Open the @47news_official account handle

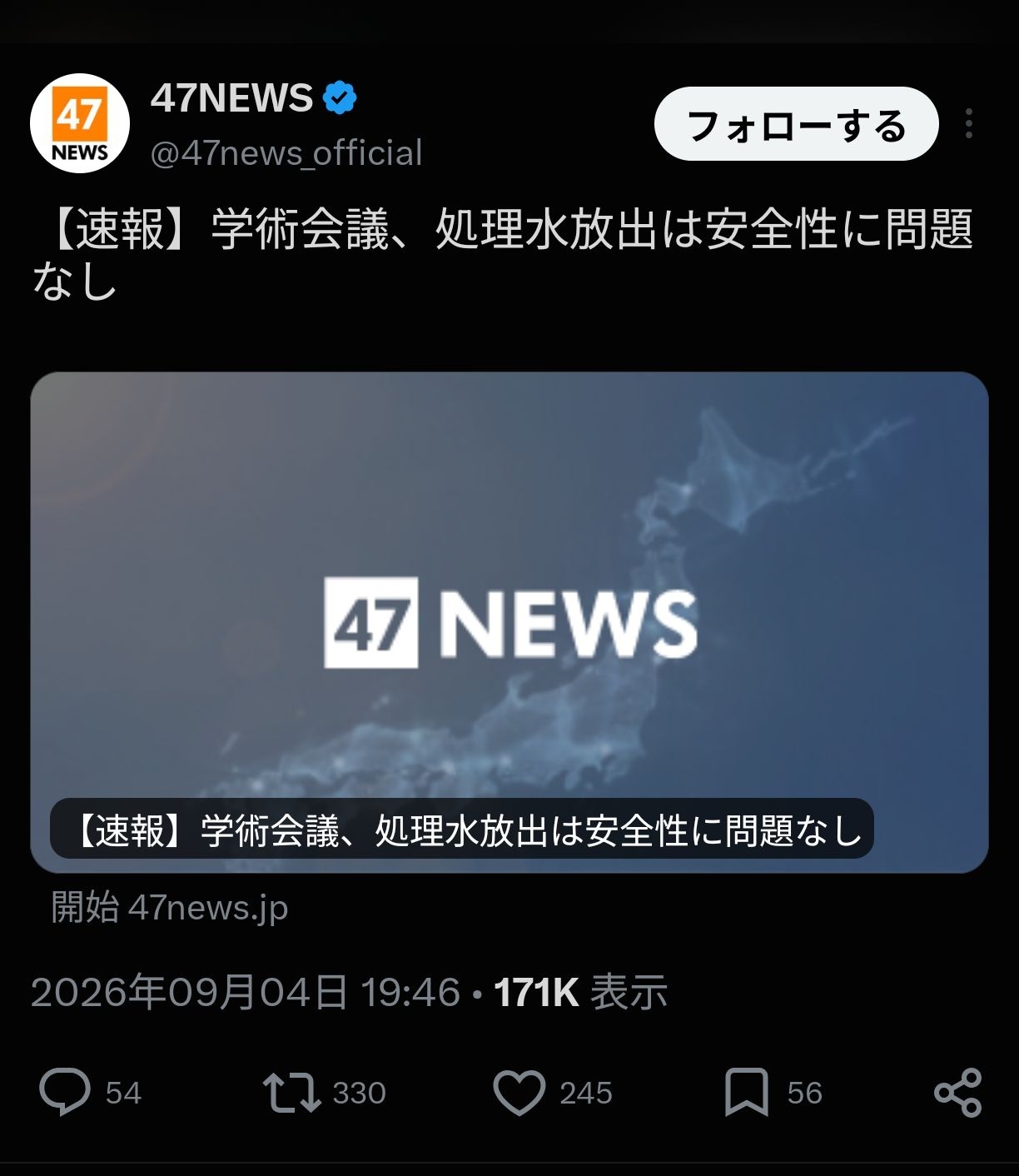tap(286, 153)
